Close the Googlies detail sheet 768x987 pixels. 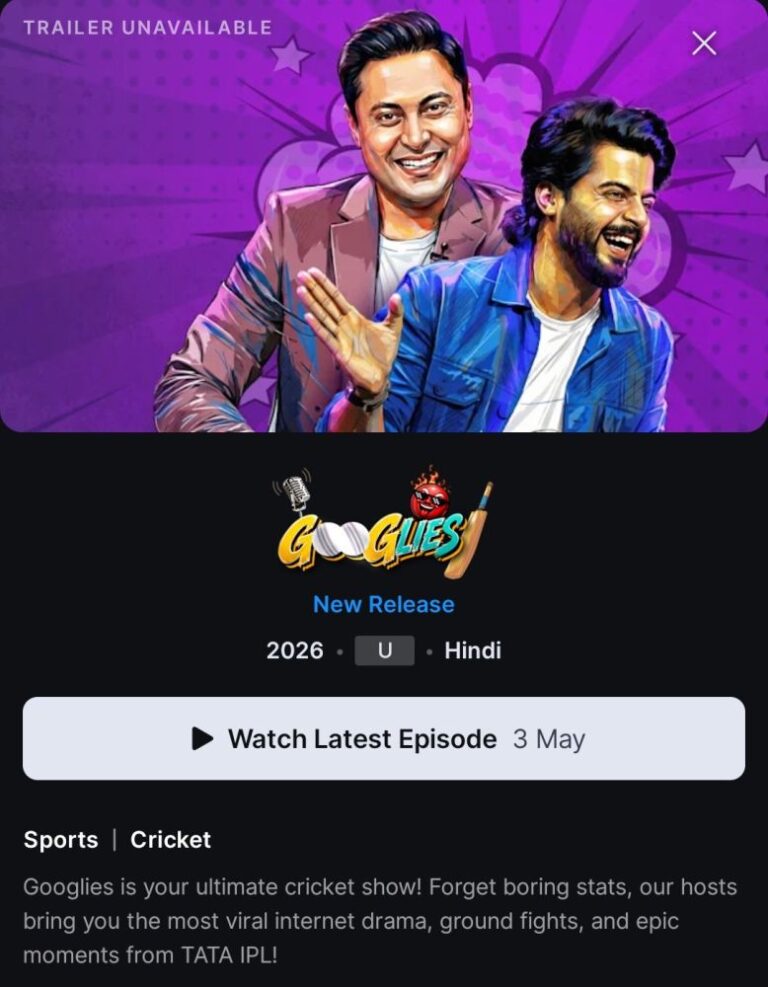pyautogui.click(x=704, y=43)
